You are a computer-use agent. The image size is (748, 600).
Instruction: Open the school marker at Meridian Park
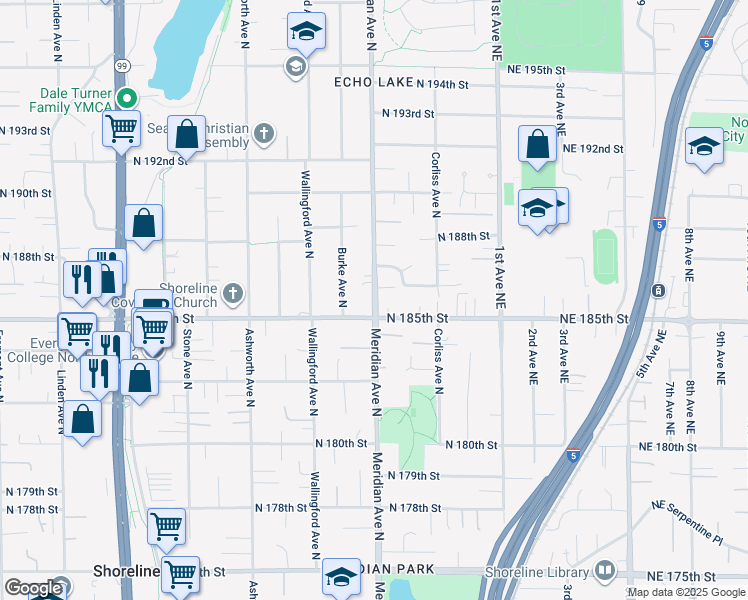click(341, 577)
